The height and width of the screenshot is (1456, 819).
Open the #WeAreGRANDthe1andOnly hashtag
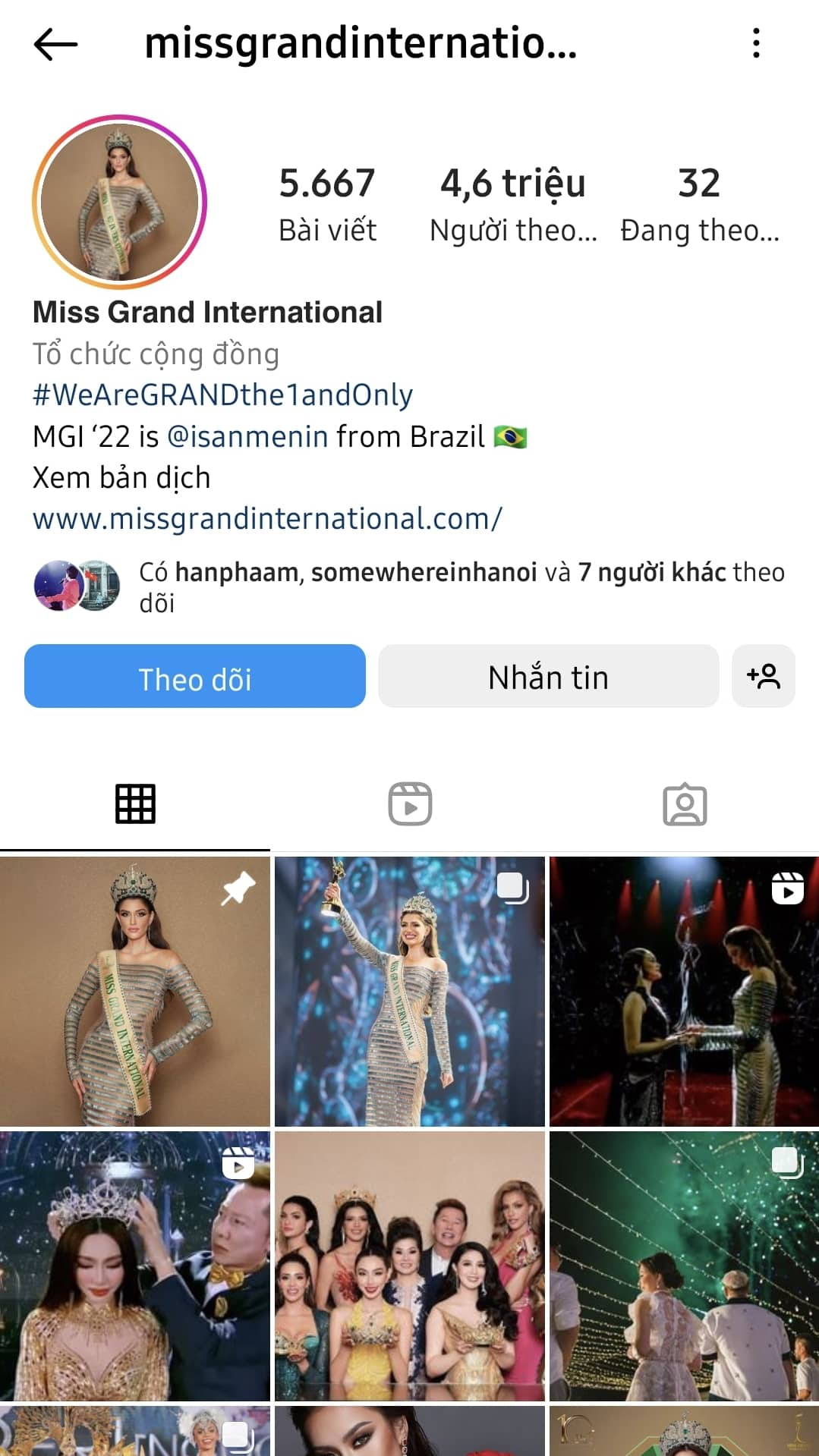click(x=222, y=395)
